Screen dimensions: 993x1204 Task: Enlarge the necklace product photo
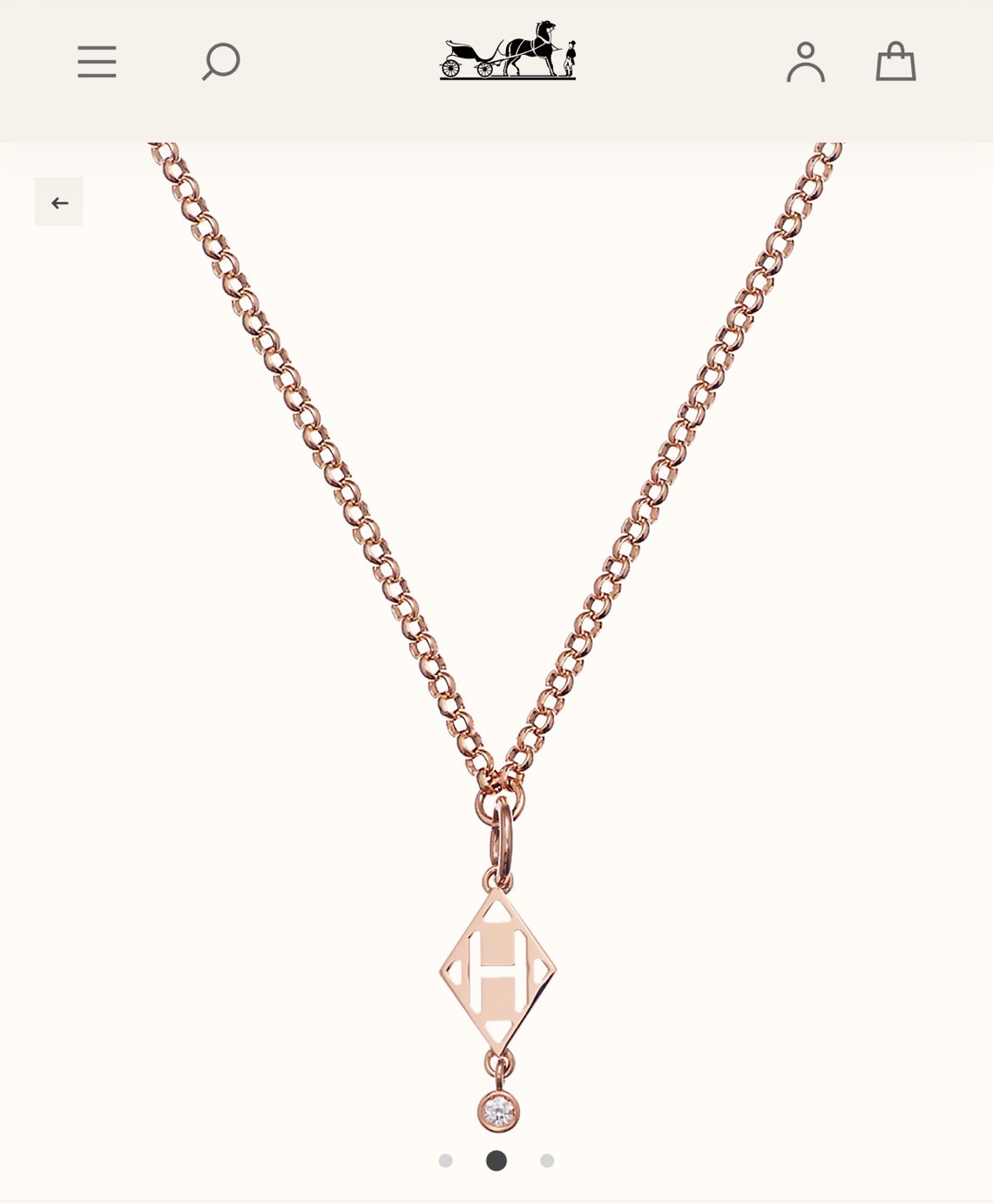coord(496,610)
